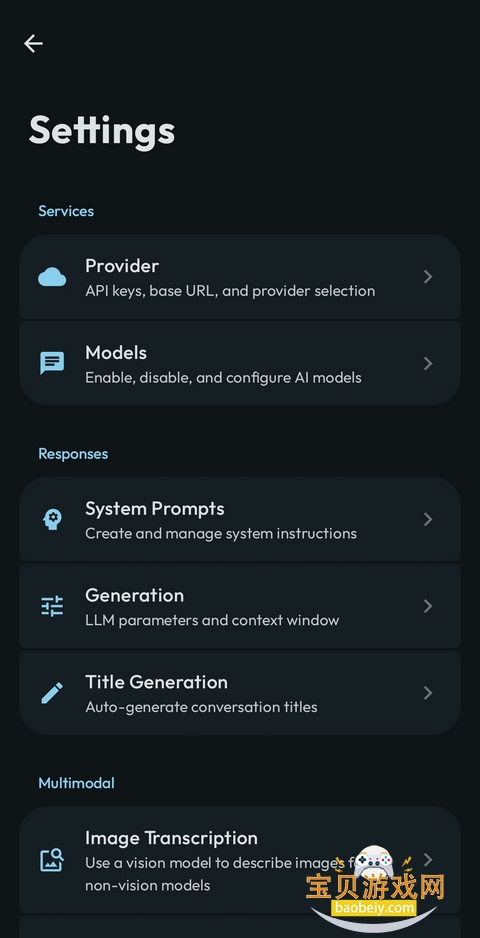Open the Generation parameters row
Viewport: 480px width, 938px height.
pos(240,606)
